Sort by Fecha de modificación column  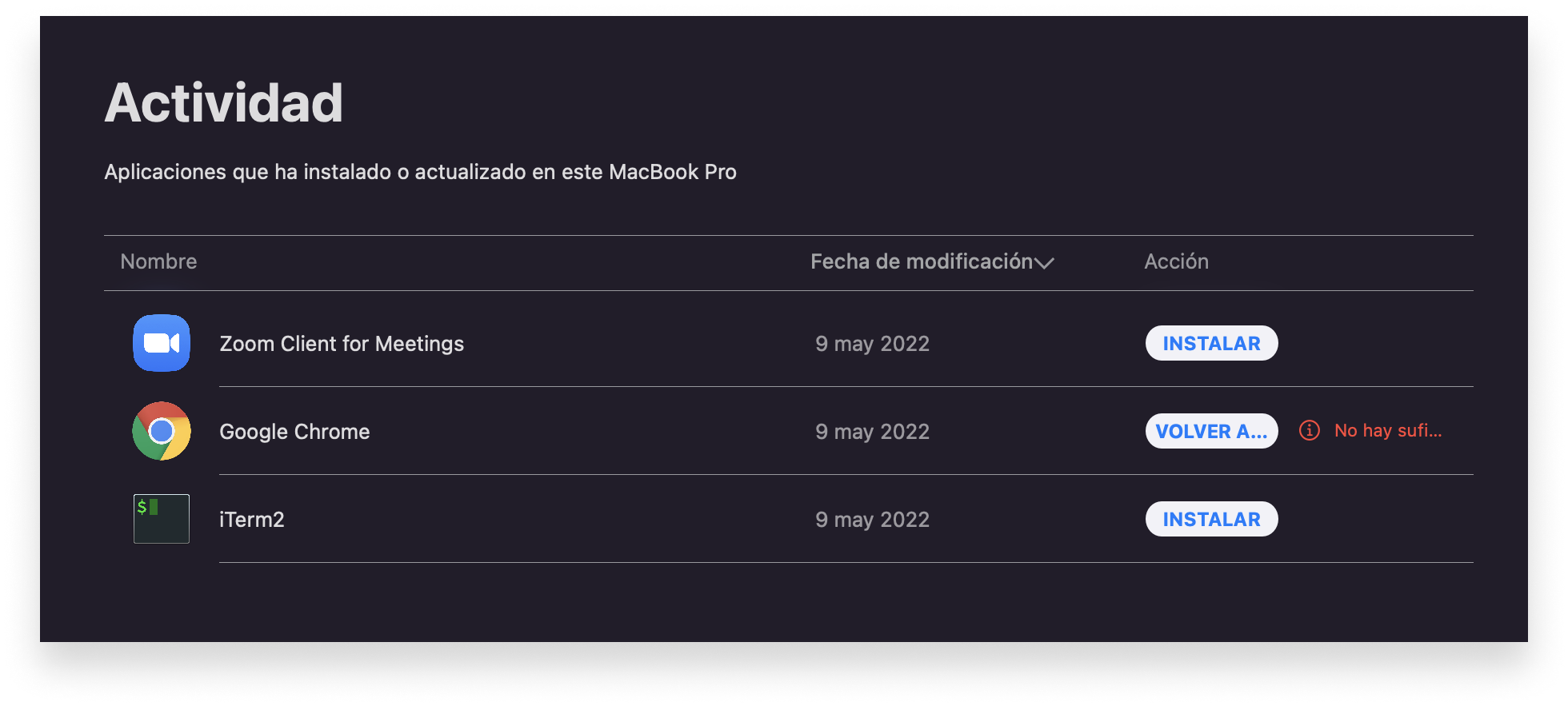pos(931,261)
